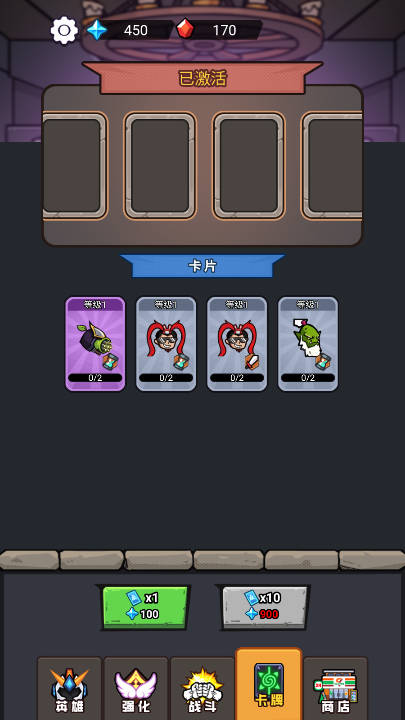Open the 商店 shop tab
The width and height of the screenshot is (405, 720).
coord(336,688)
